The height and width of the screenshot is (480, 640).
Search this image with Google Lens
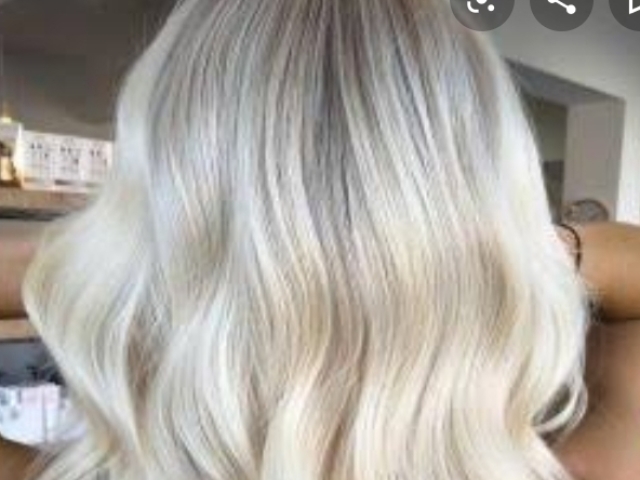(484, 6)
